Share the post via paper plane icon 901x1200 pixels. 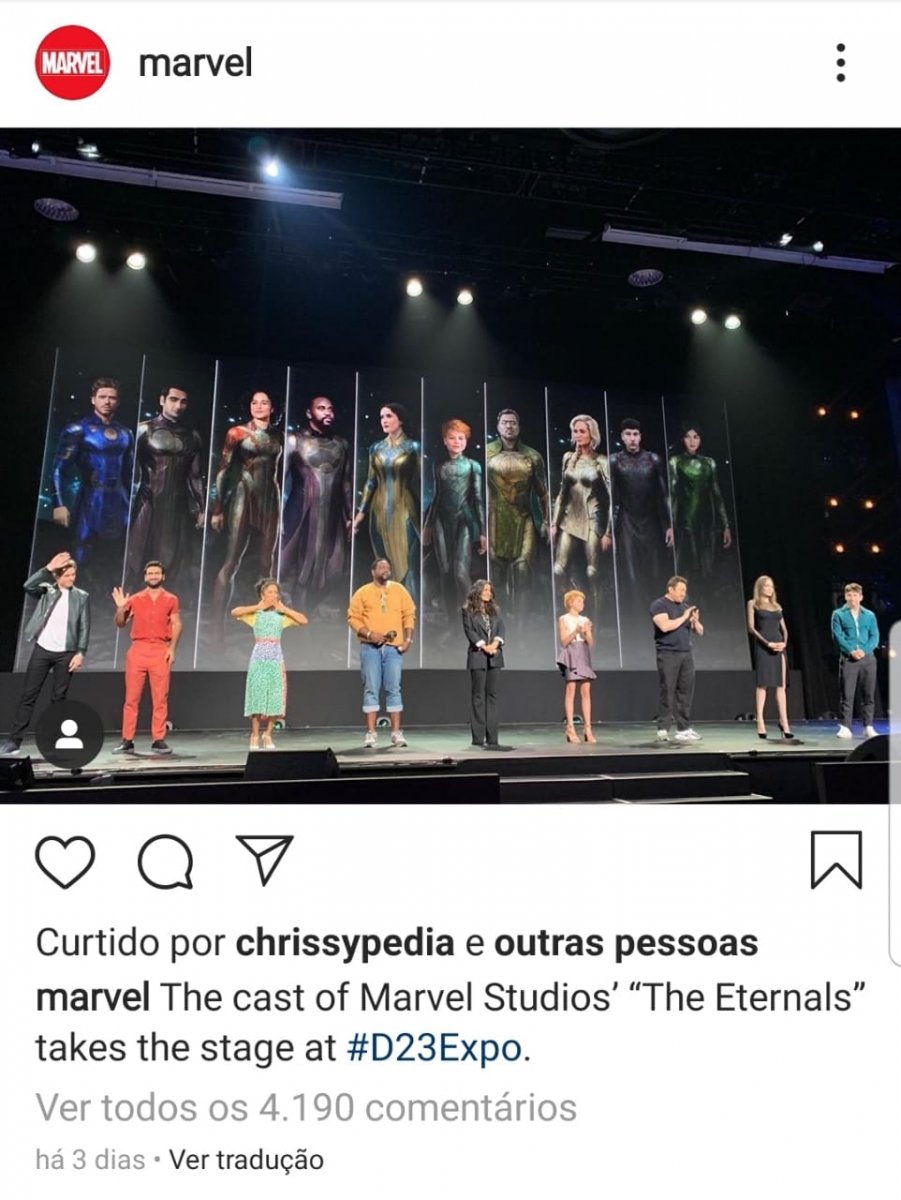click(x=264, y=860)
